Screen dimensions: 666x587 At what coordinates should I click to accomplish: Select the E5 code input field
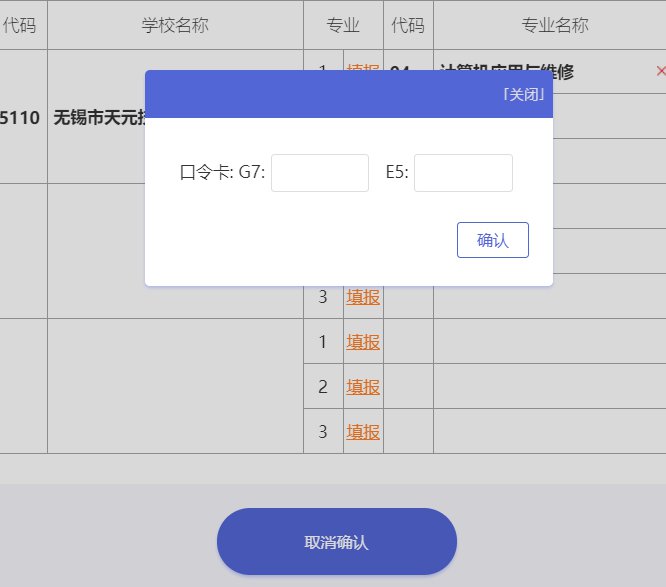[463, 173]
